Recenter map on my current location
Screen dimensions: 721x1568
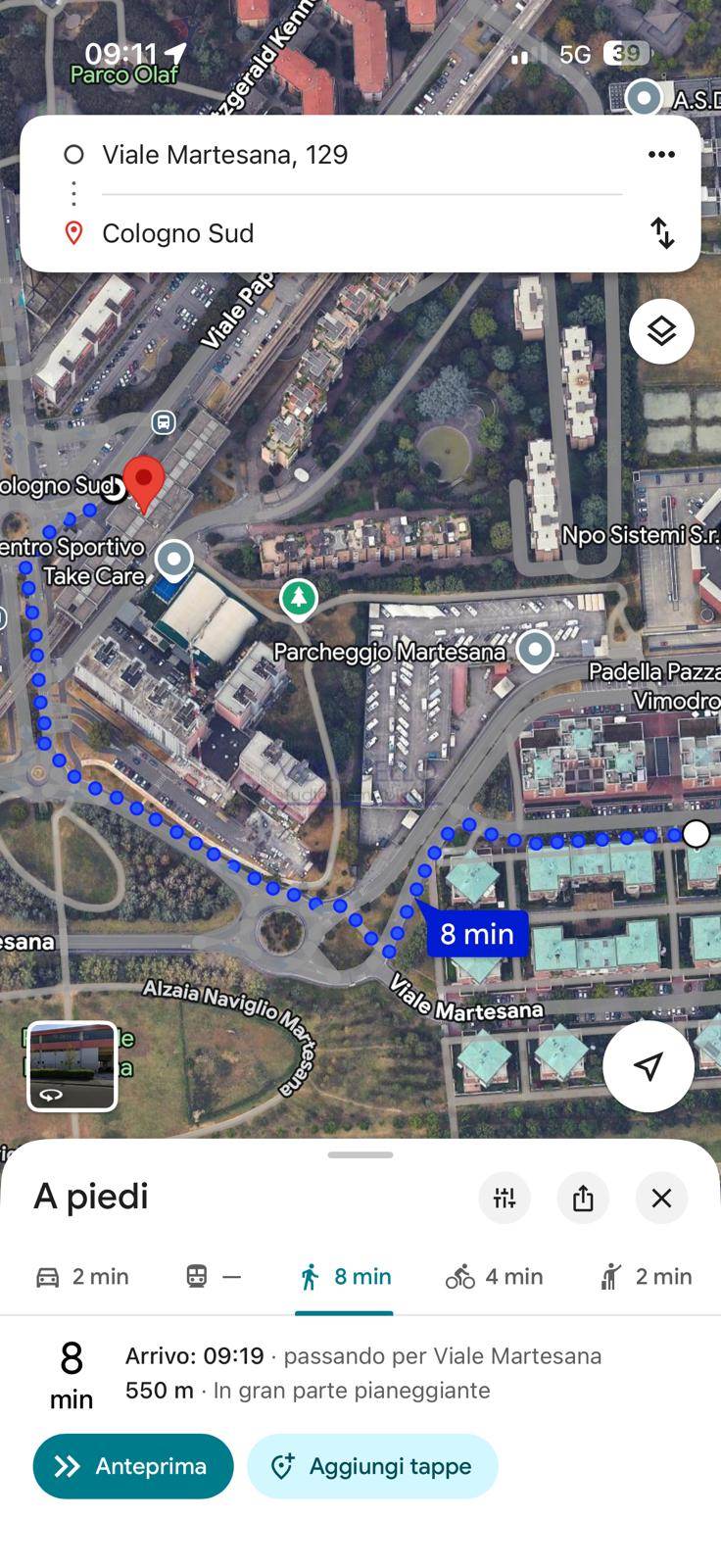649,1066
